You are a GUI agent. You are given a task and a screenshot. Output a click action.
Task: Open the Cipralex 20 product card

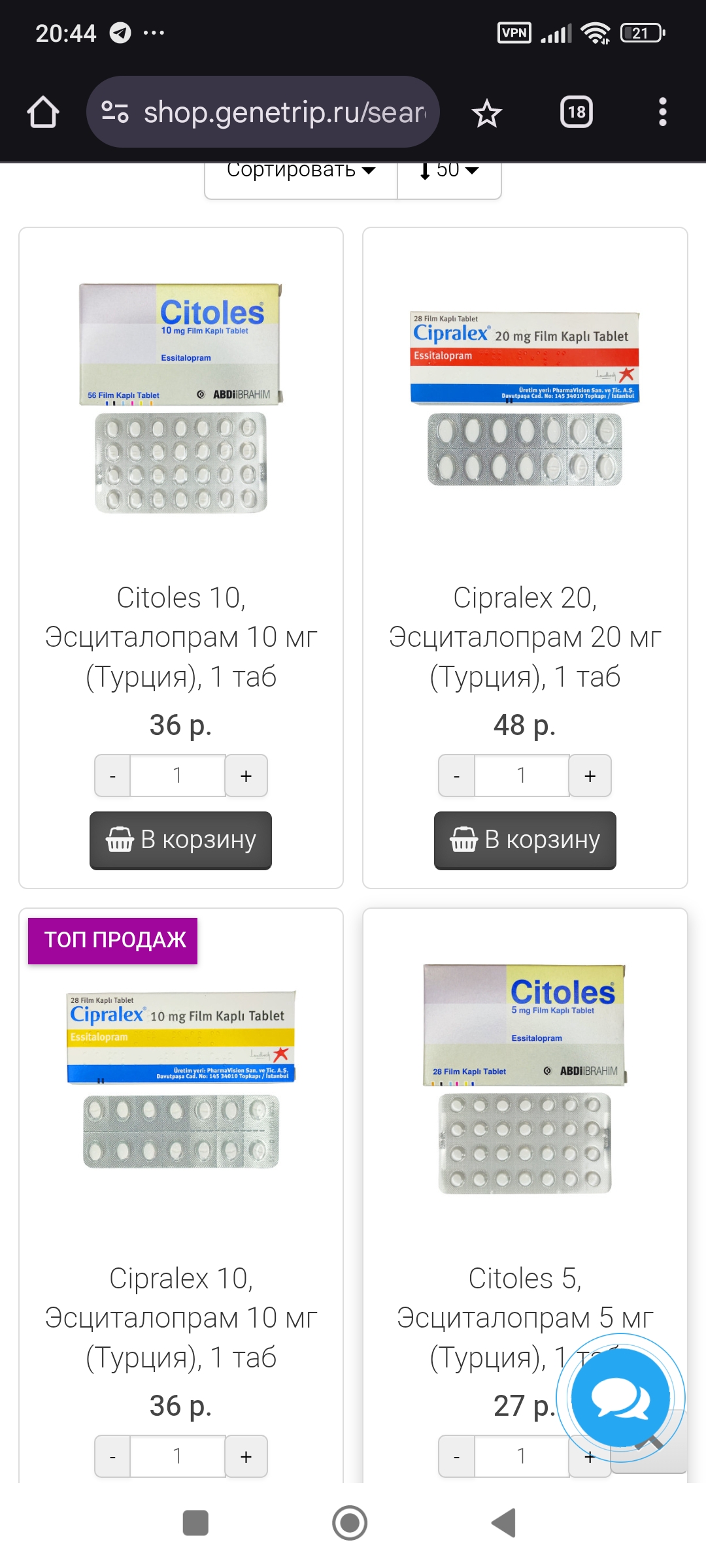tap(525, 637)
